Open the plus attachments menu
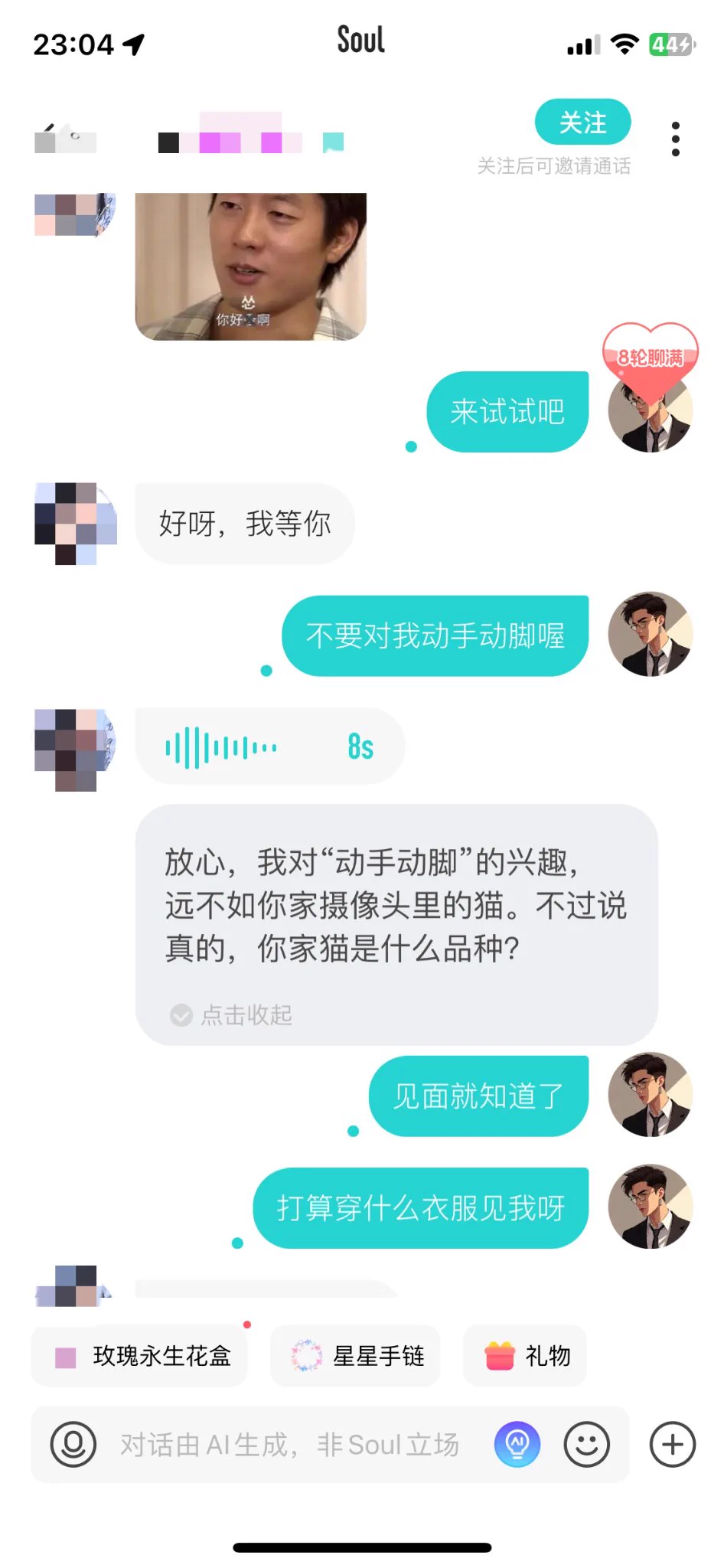The width and height of the screenshot is (724, 1568). pos(672,1445)
